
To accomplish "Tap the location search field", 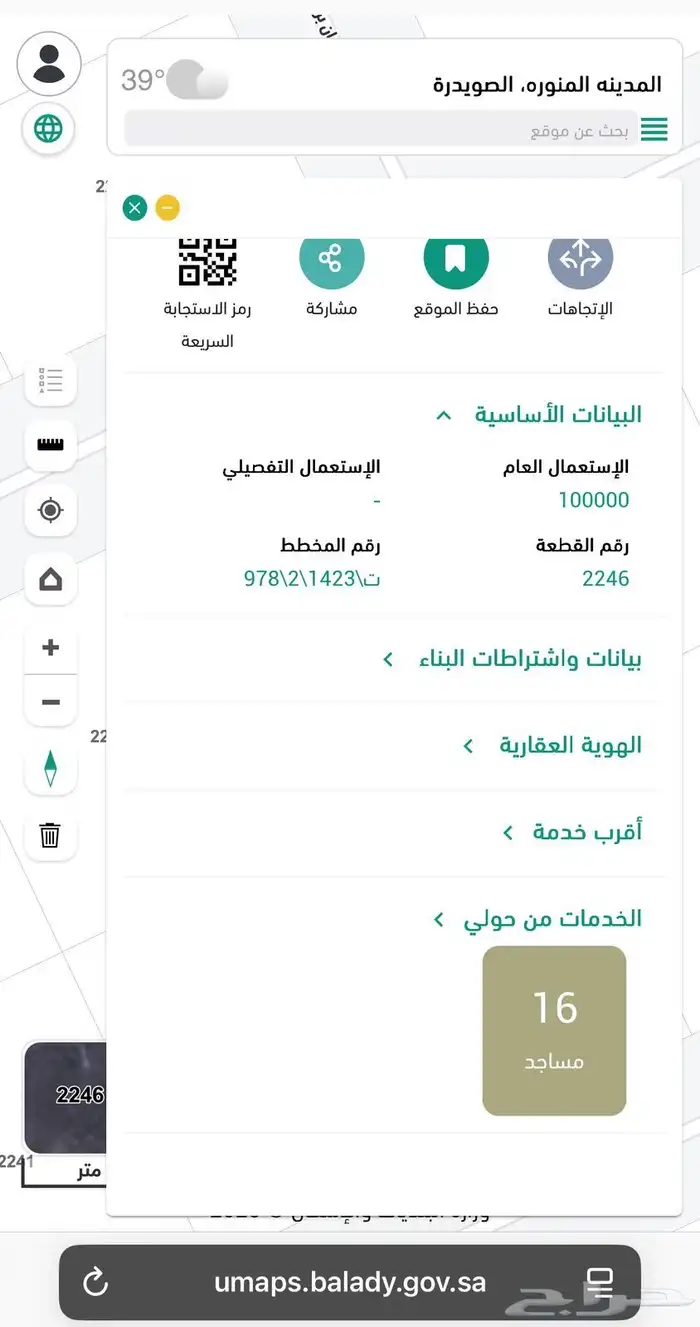I will click(380, 131).
